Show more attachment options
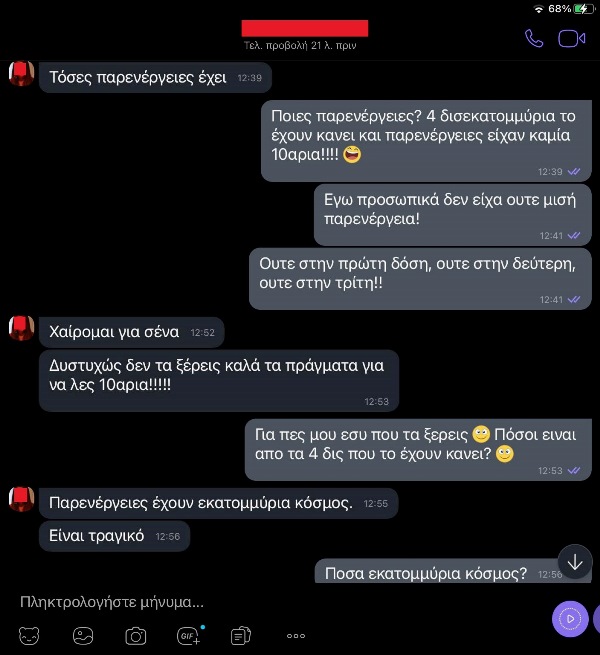The height and width of the screenshot is (655, 600). pos(296,635)
